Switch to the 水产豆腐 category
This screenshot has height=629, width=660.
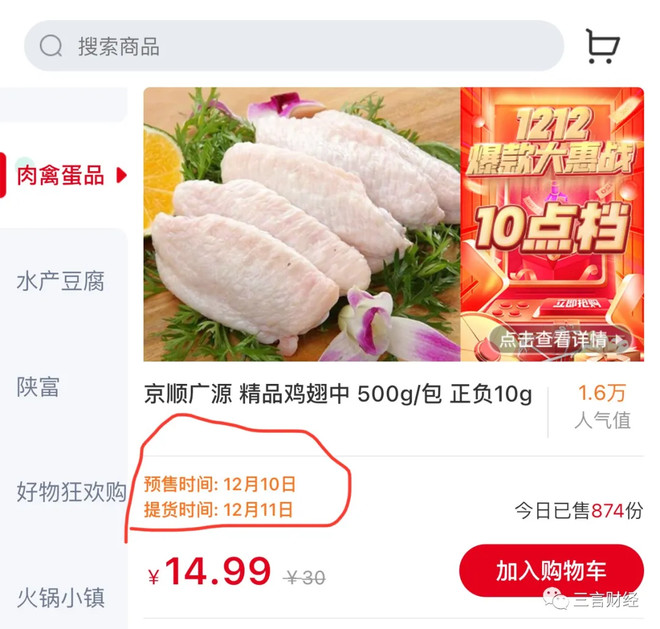(61, 281)
